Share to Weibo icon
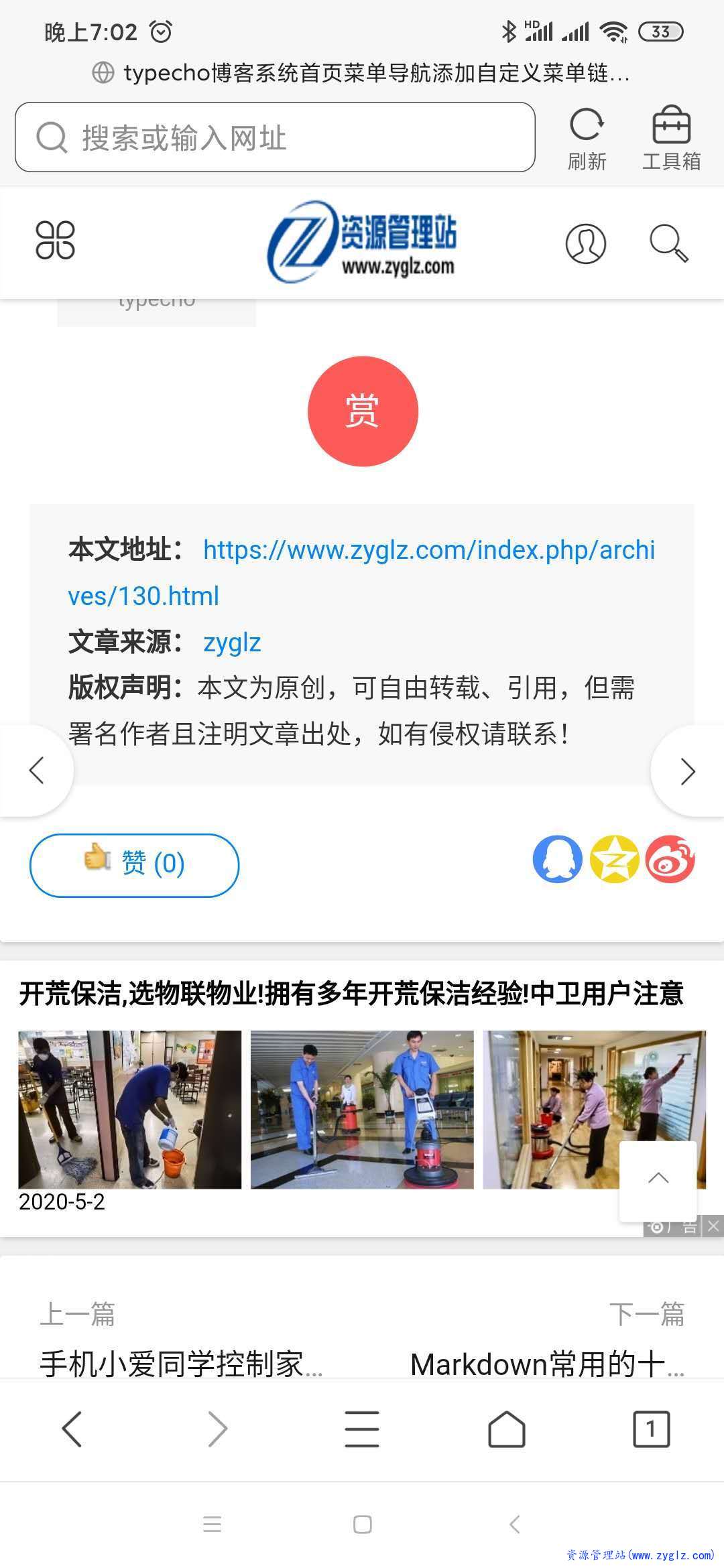 click(x=670, y=859)
